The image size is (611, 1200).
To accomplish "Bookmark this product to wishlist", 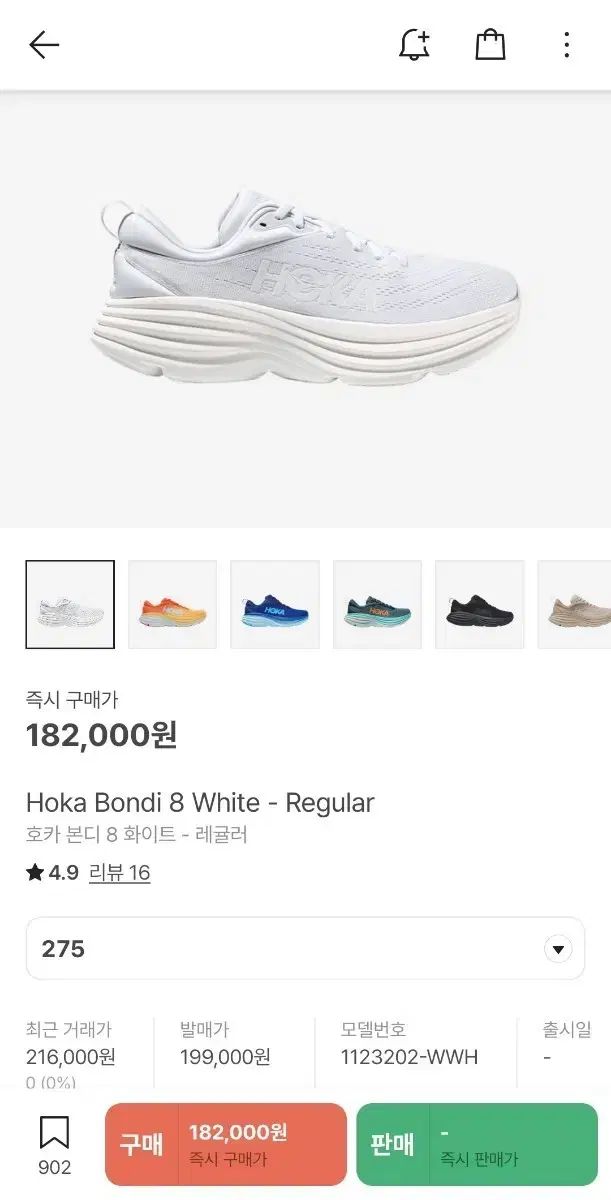I will click(54, 1144).
